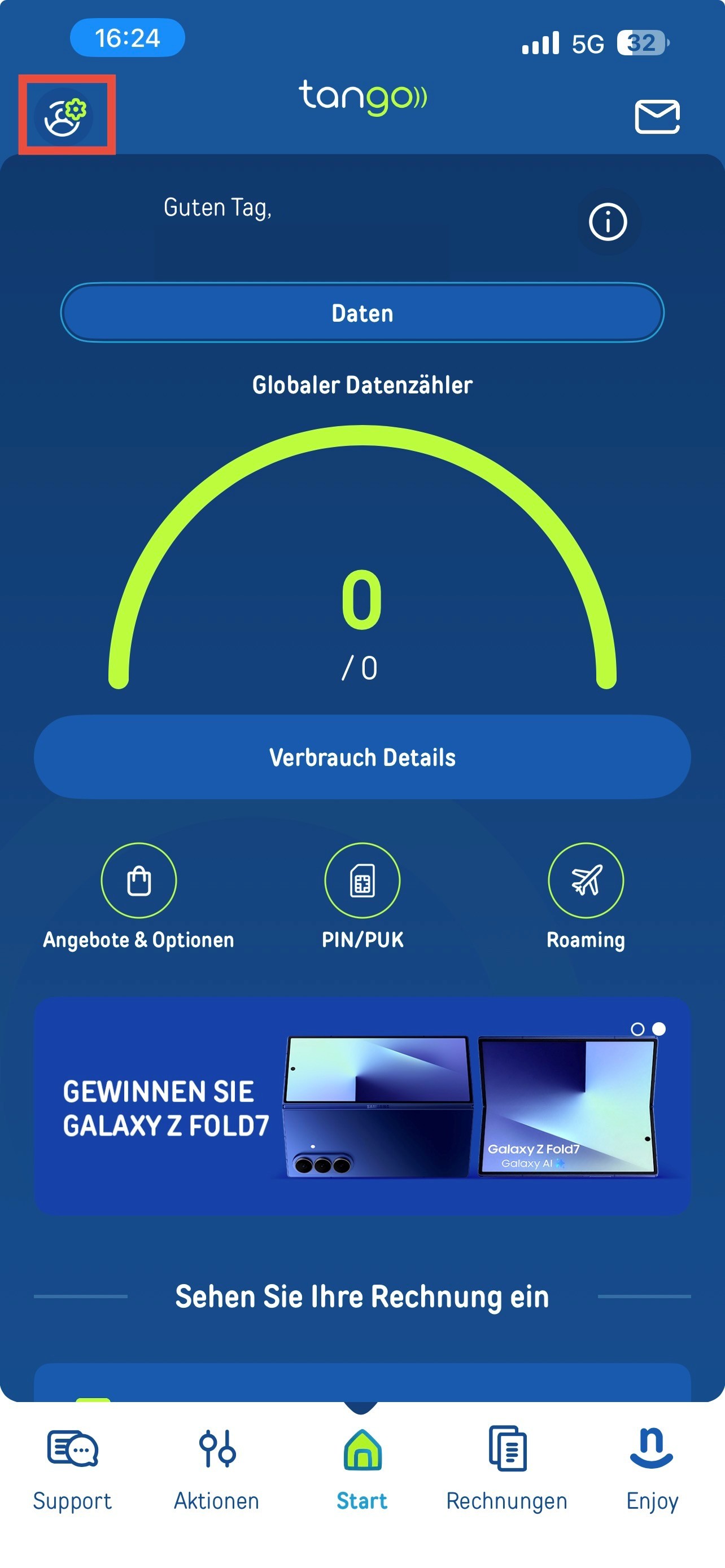Switch to the Enjoy tab

click(652, 1469)
